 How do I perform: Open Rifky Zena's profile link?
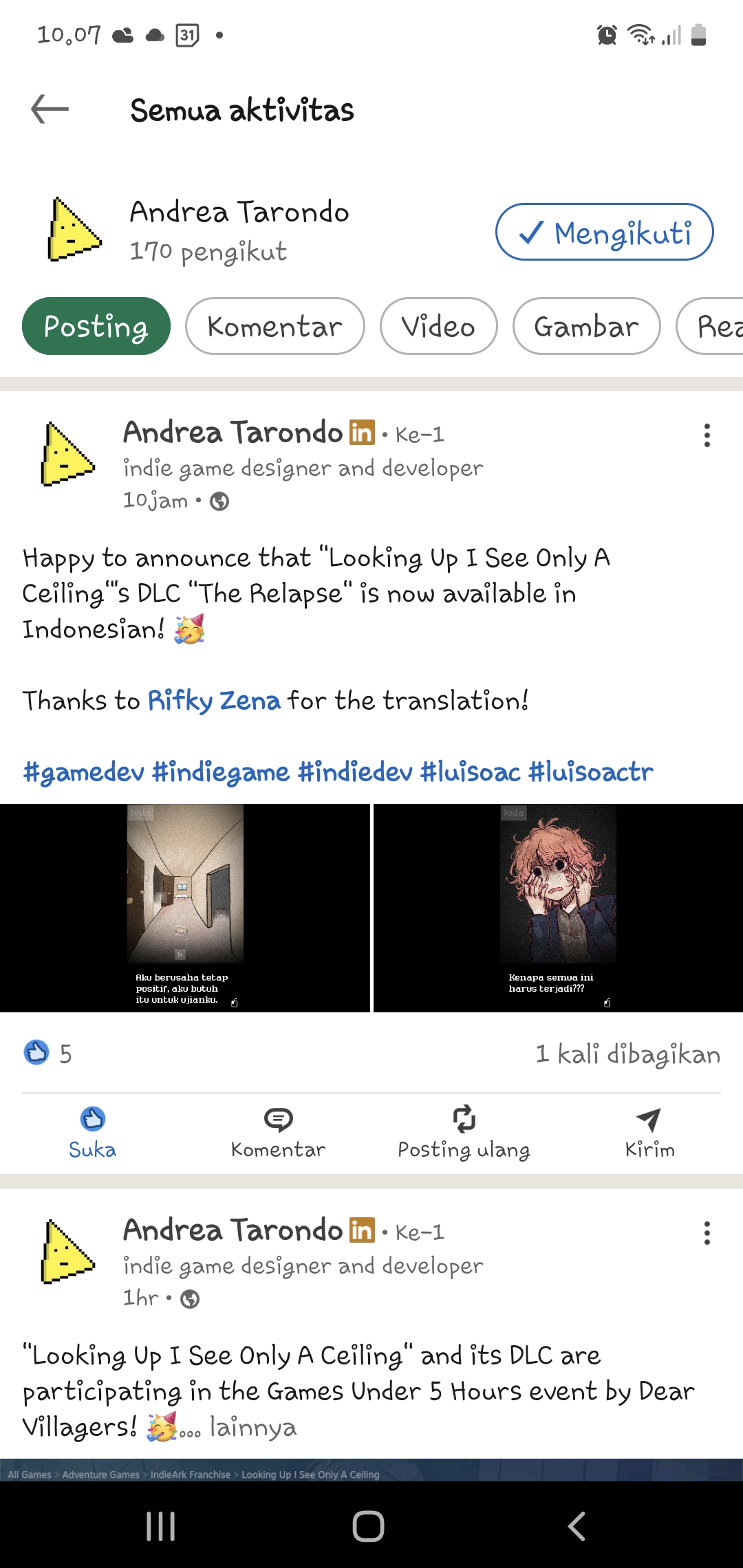pyautogui.click(x=214, y=701)
